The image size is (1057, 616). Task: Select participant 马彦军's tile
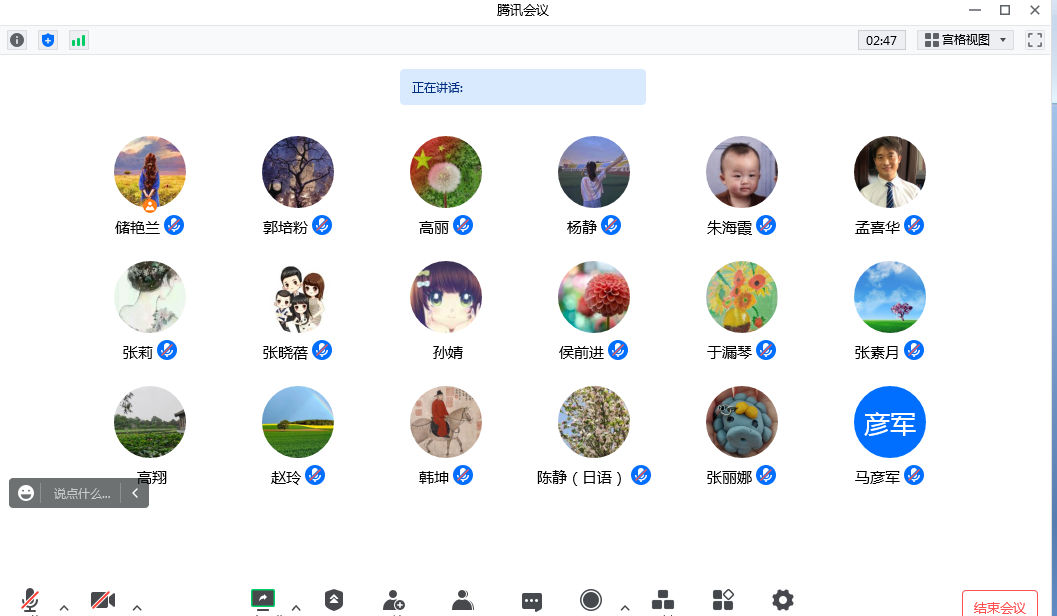click(x=889, y=423)
